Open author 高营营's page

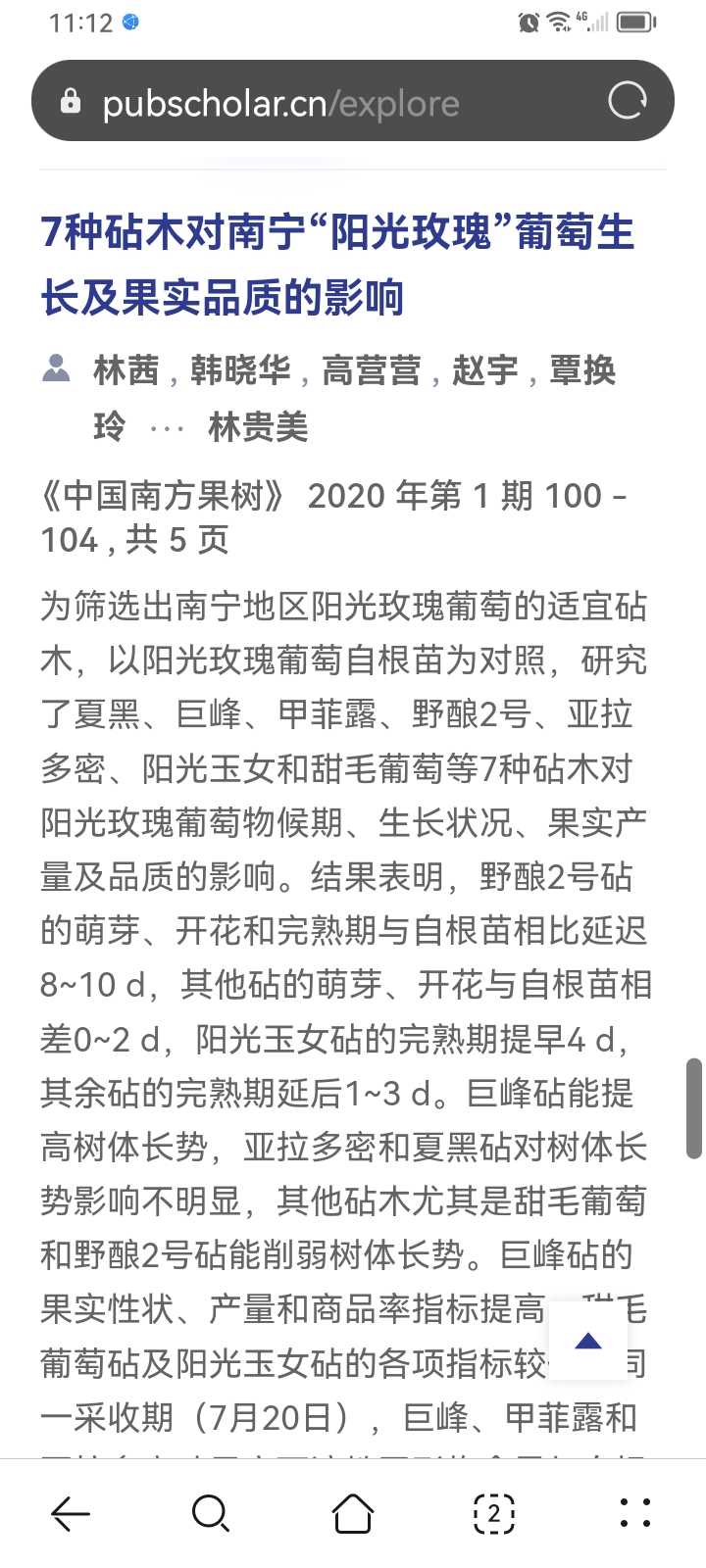[371, 370]
